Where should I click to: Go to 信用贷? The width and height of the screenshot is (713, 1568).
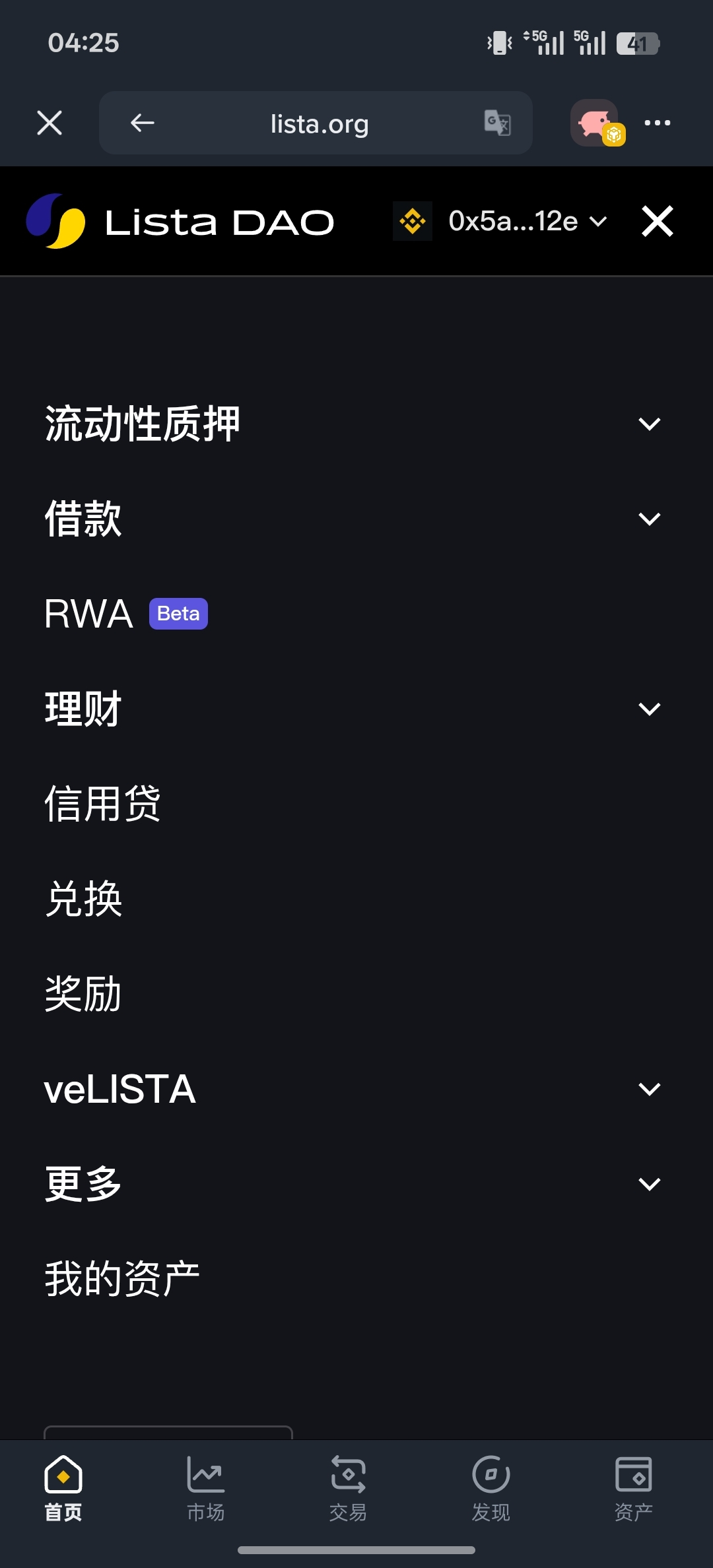102,804
